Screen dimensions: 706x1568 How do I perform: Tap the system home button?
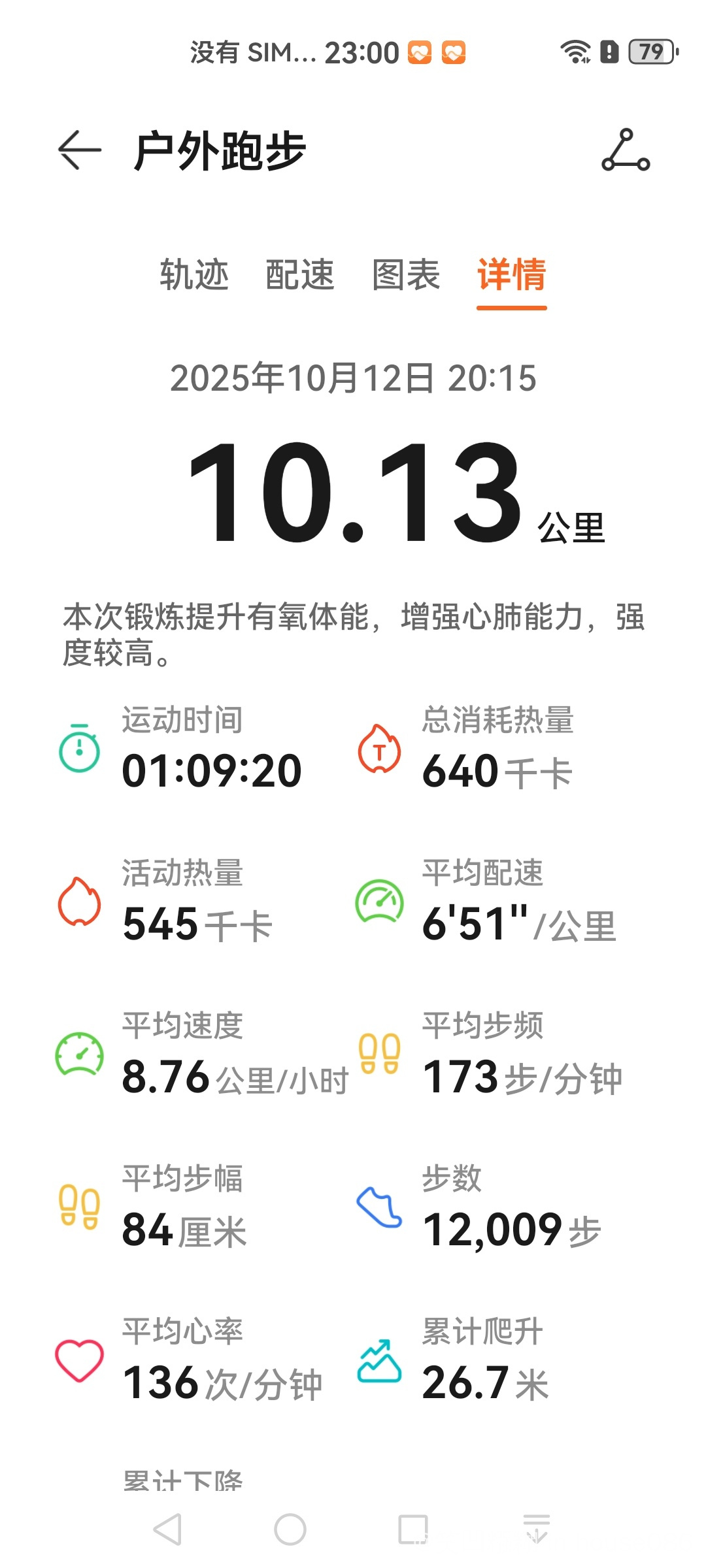tap(290, 1529)
